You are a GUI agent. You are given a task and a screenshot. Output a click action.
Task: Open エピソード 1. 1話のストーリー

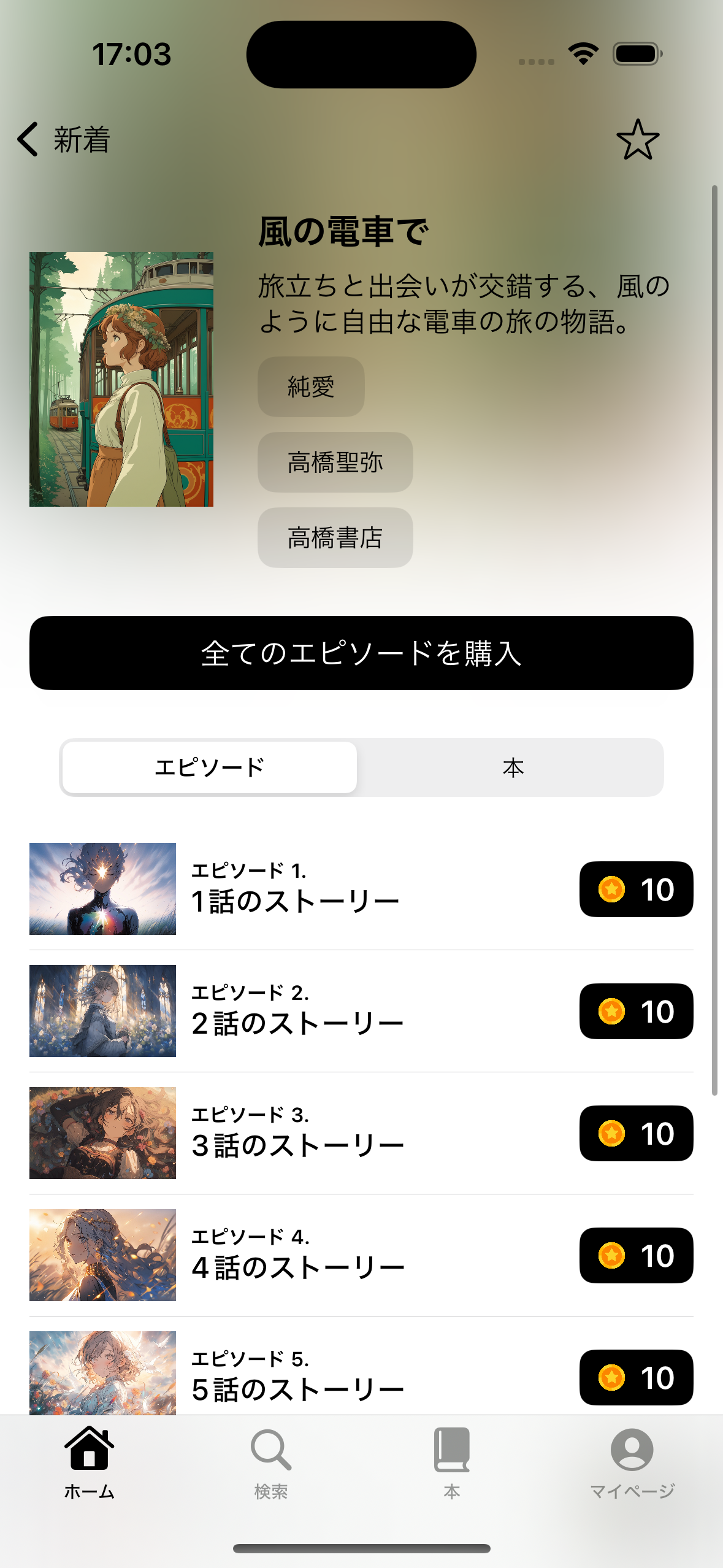point(294,889)
